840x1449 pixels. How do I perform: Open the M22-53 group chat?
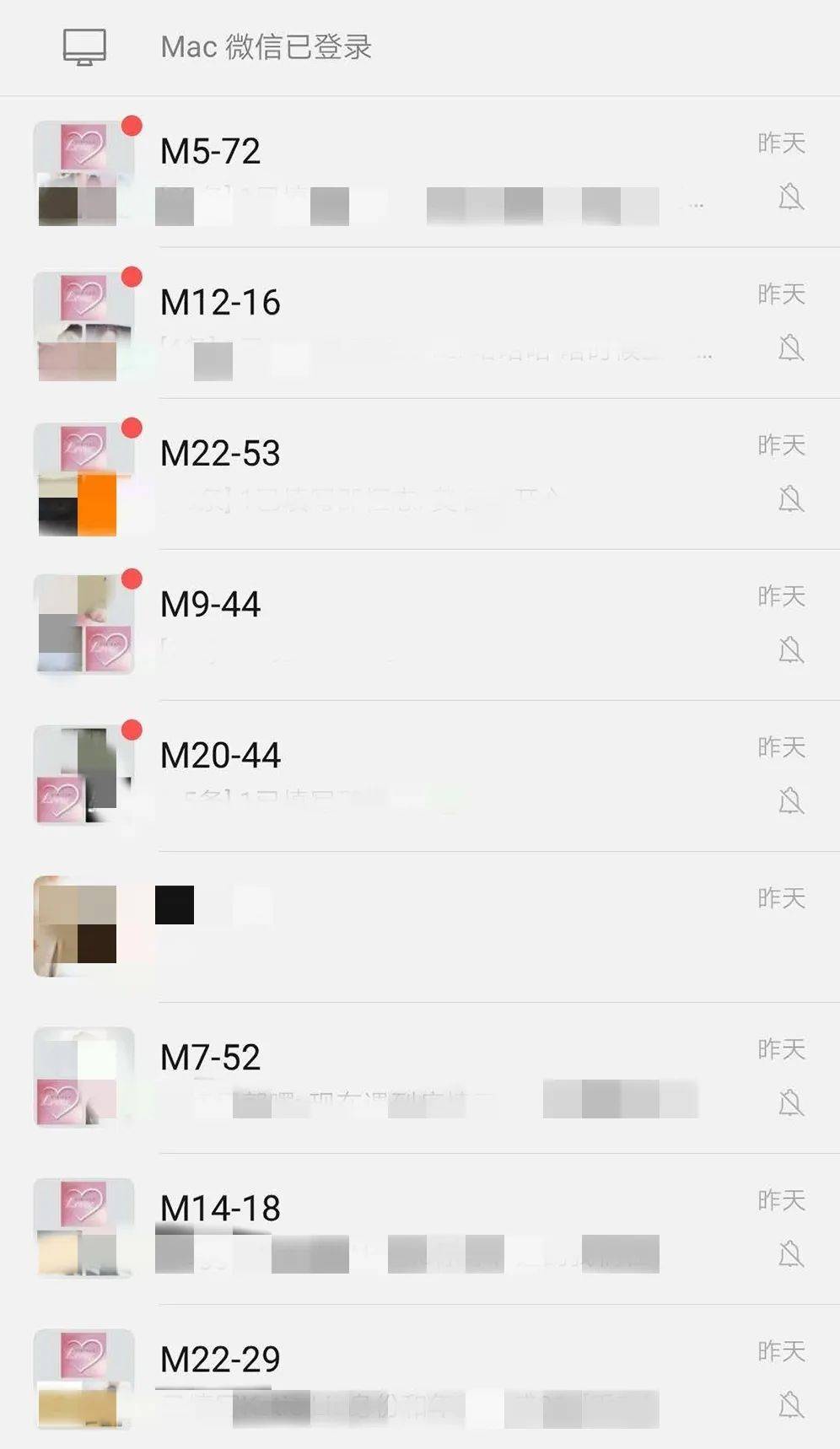[x=422, y=474]
